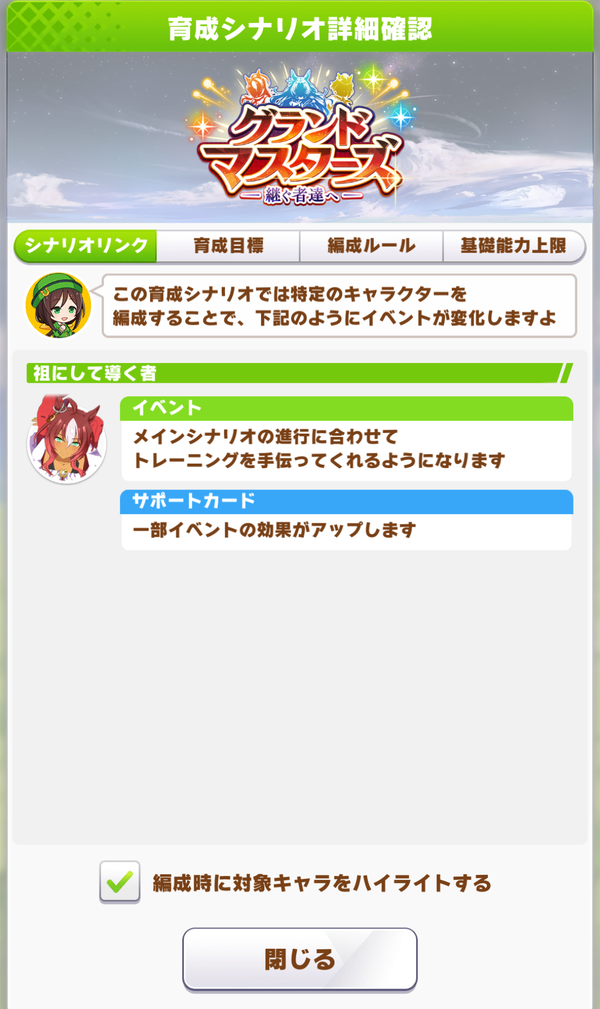View the 基礎能力上限 tab
600x1009 pixels.
(514, 246)
